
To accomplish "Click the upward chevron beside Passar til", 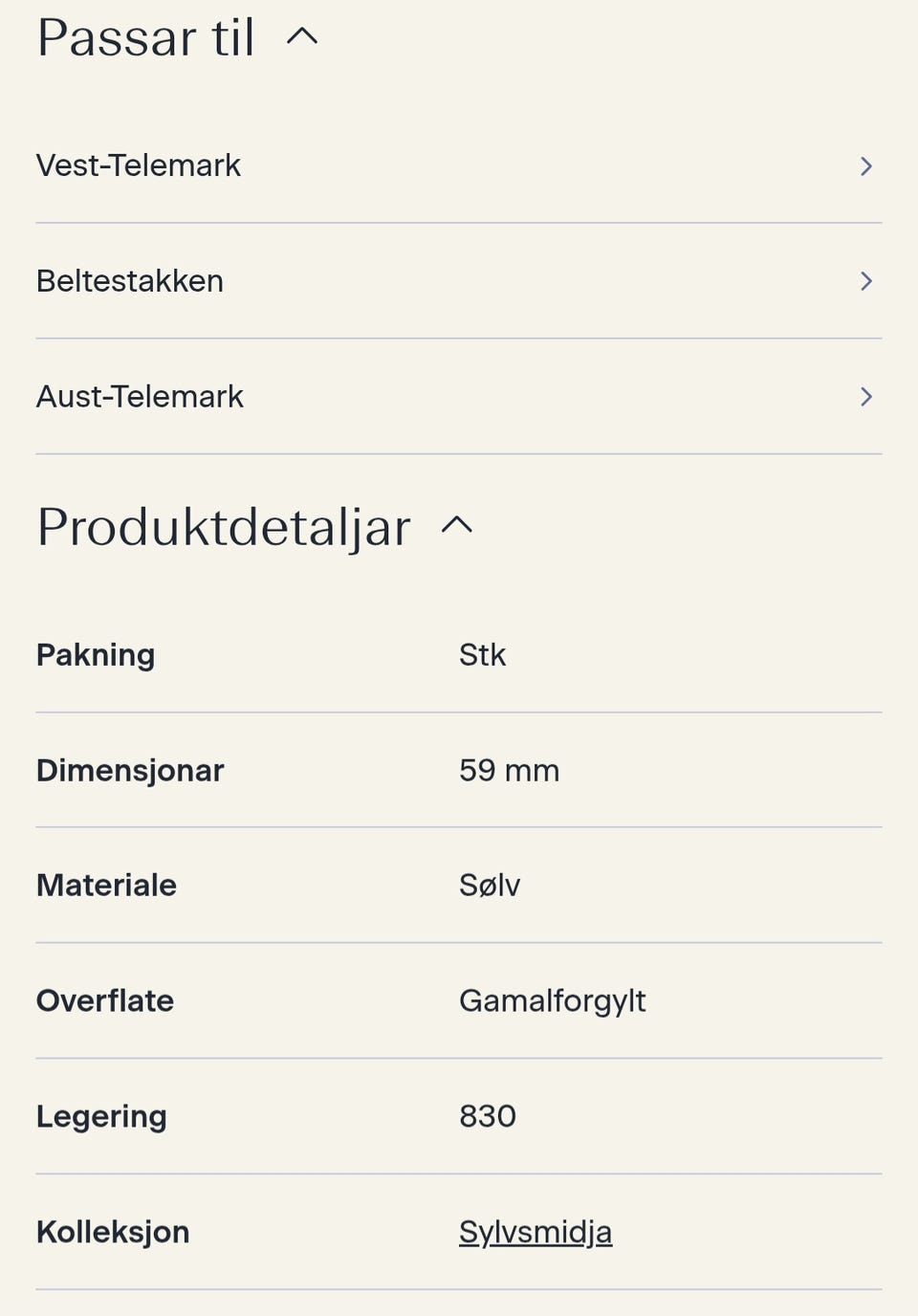I will (303, 37).
